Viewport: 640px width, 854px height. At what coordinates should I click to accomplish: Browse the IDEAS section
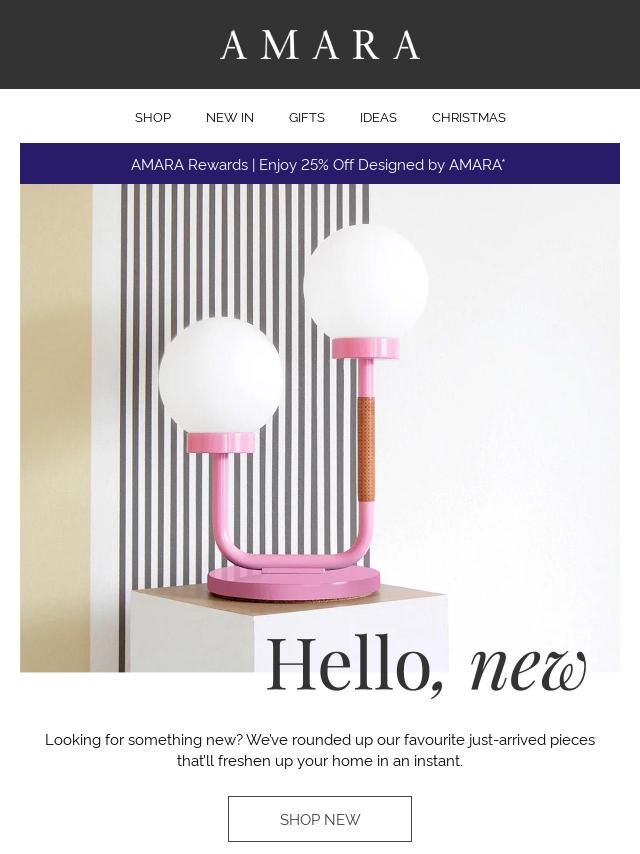click(x=378, y=118)
